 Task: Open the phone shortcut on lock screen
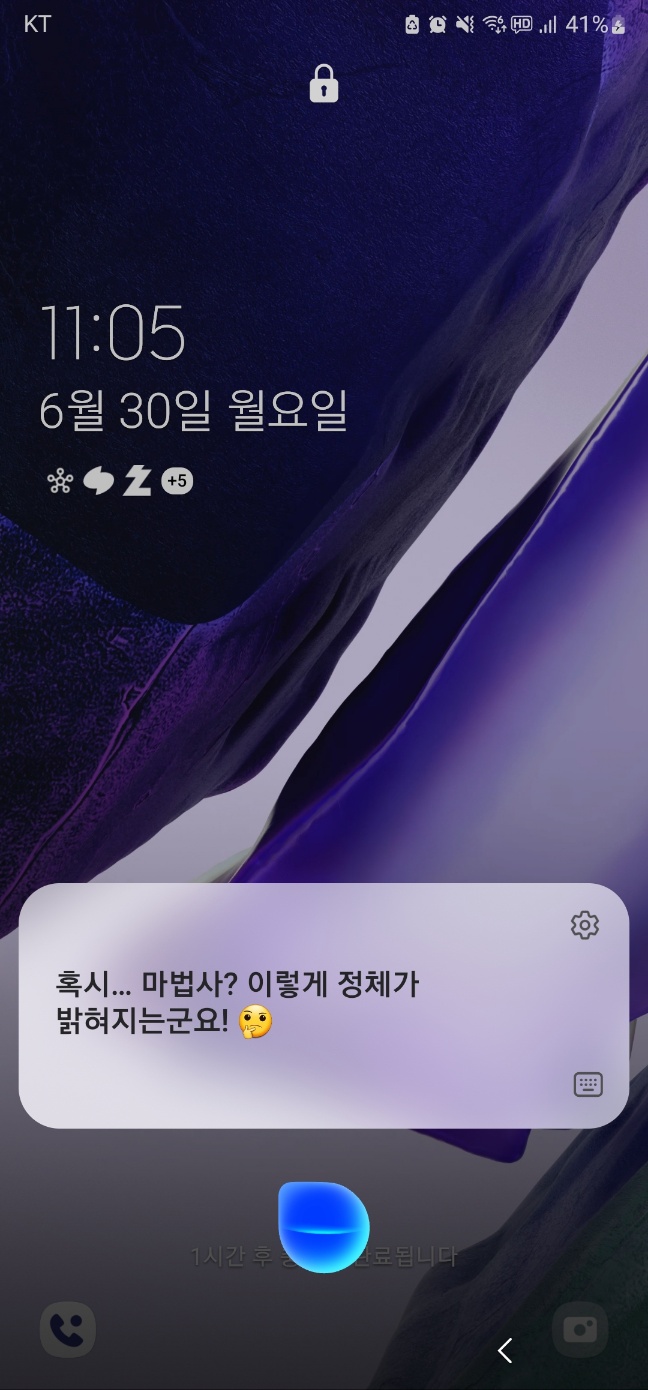tap(68, 1329)
